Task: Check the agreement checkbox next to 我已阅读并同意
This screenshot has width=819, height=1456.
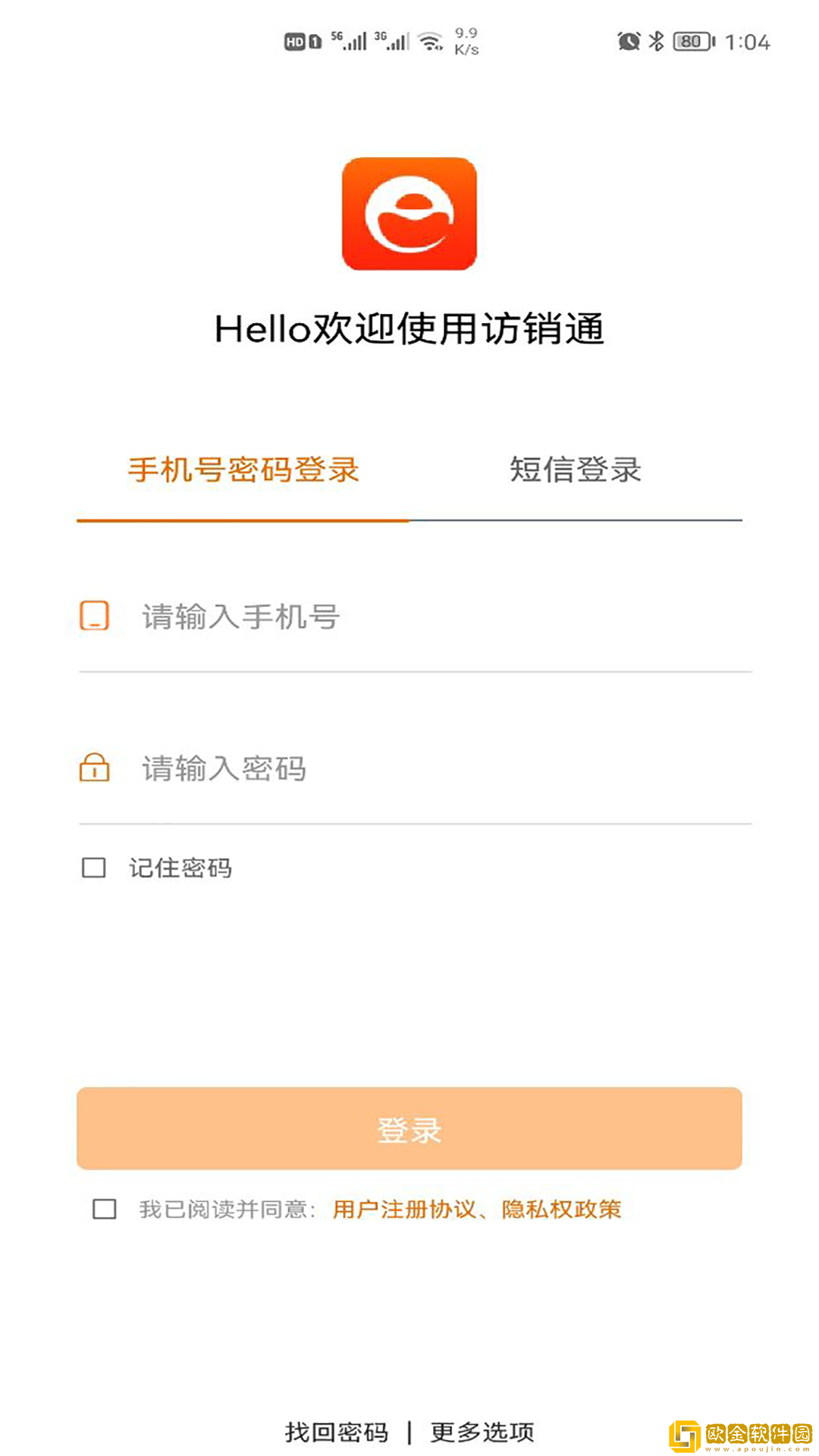Action: pos(104,1208)
